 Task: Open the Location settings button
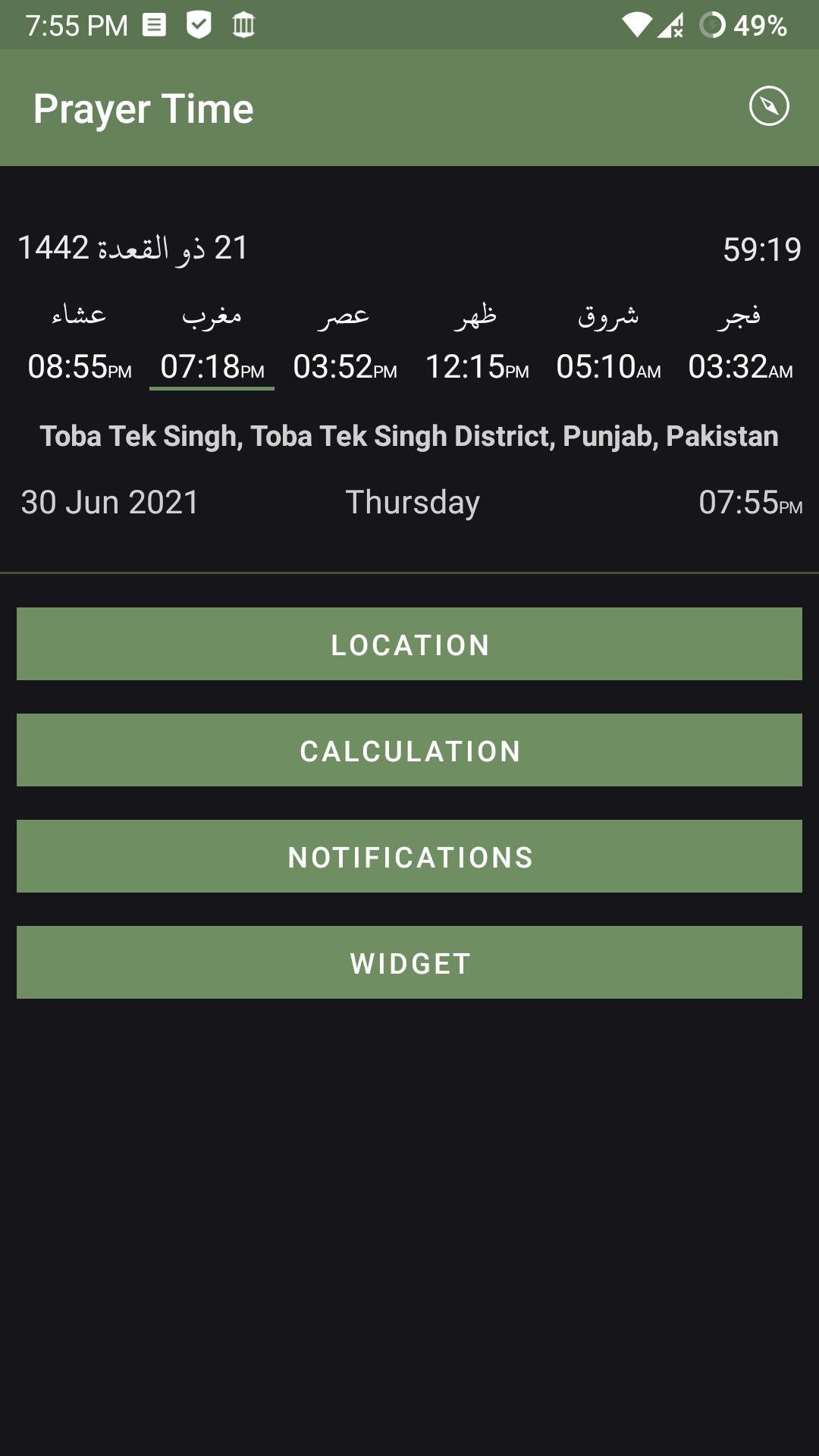pyautogui.click(x=409, y=644)
